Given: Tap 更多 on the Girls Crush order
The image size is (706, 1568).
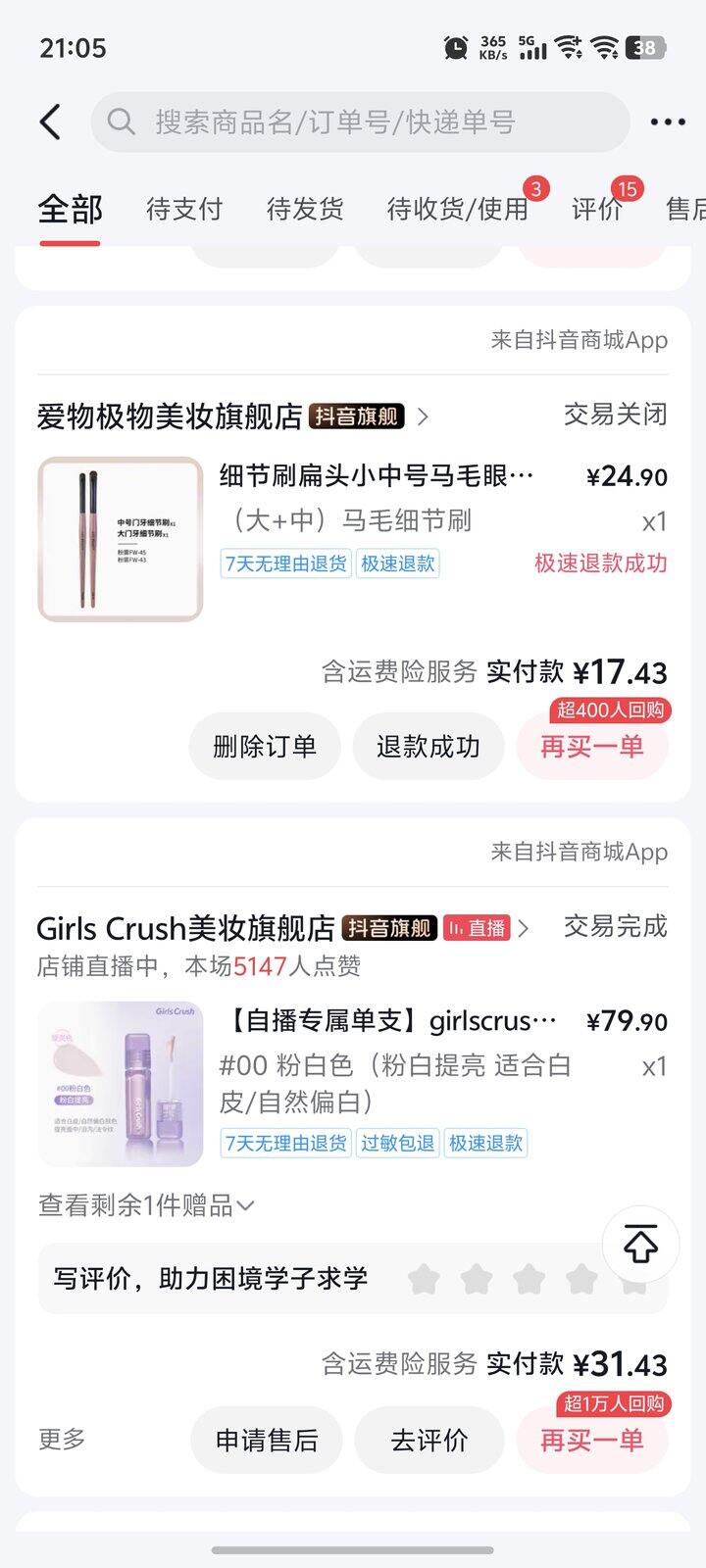Looking at the screenshot, I should click(62, 1439).
